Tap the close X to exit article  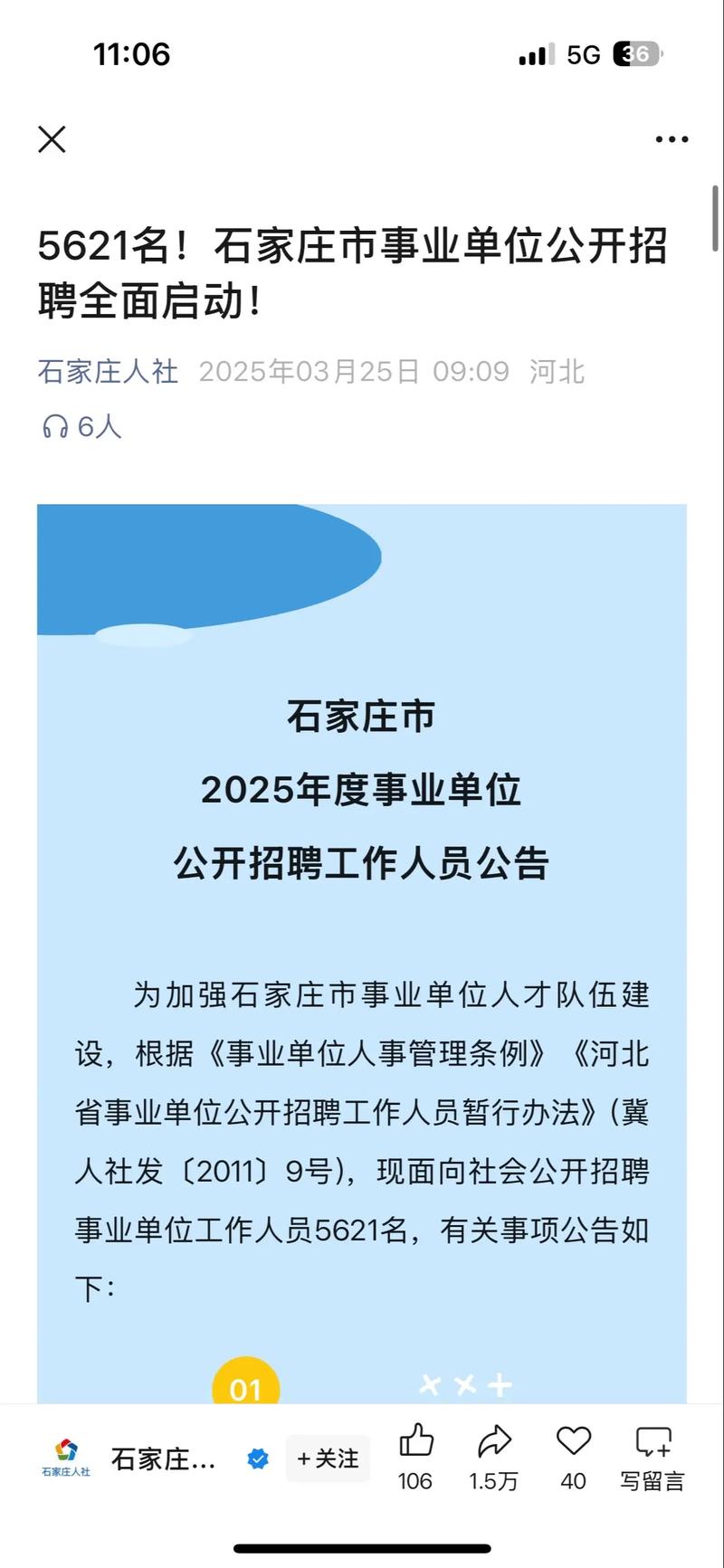tap(52, 138)
